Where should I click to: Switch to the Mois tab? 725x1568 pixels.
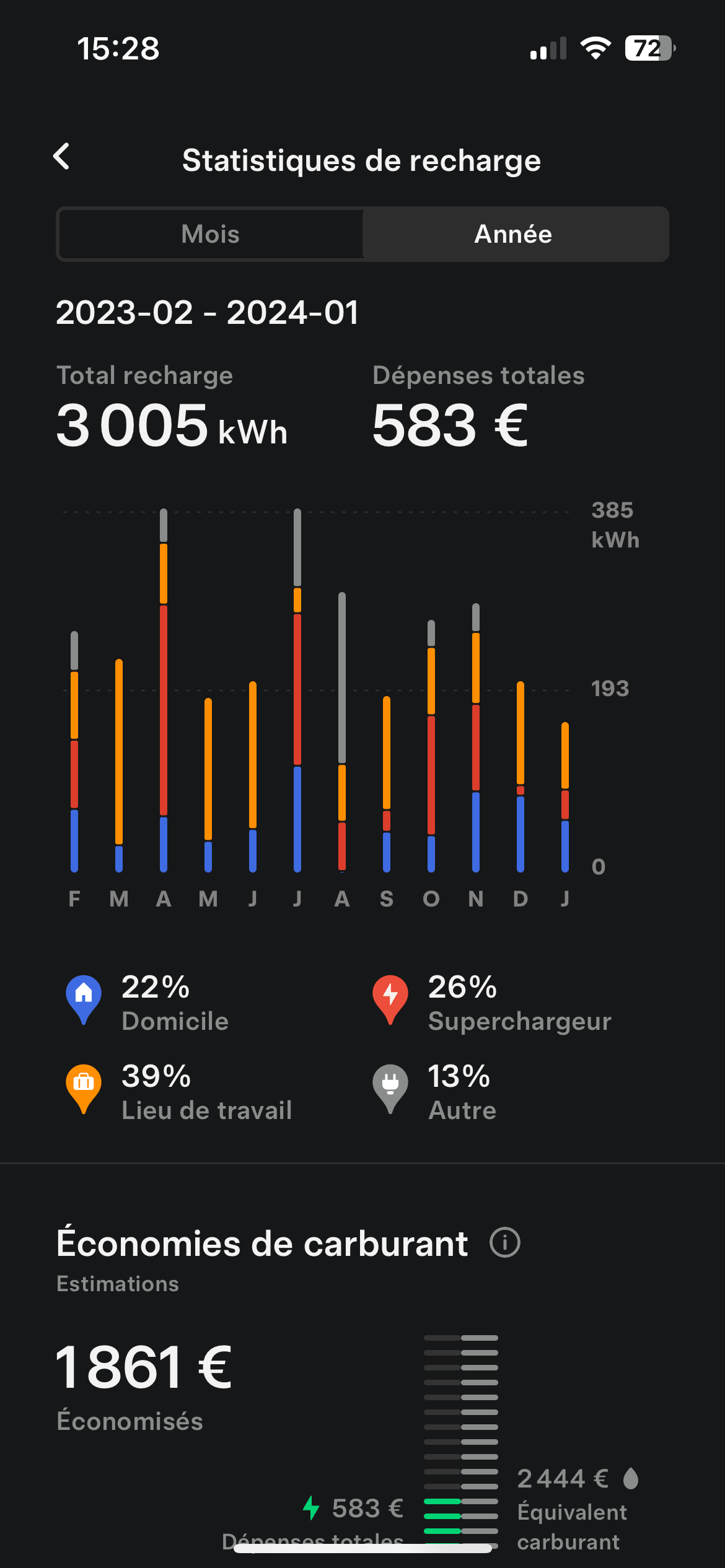point(211,234)
